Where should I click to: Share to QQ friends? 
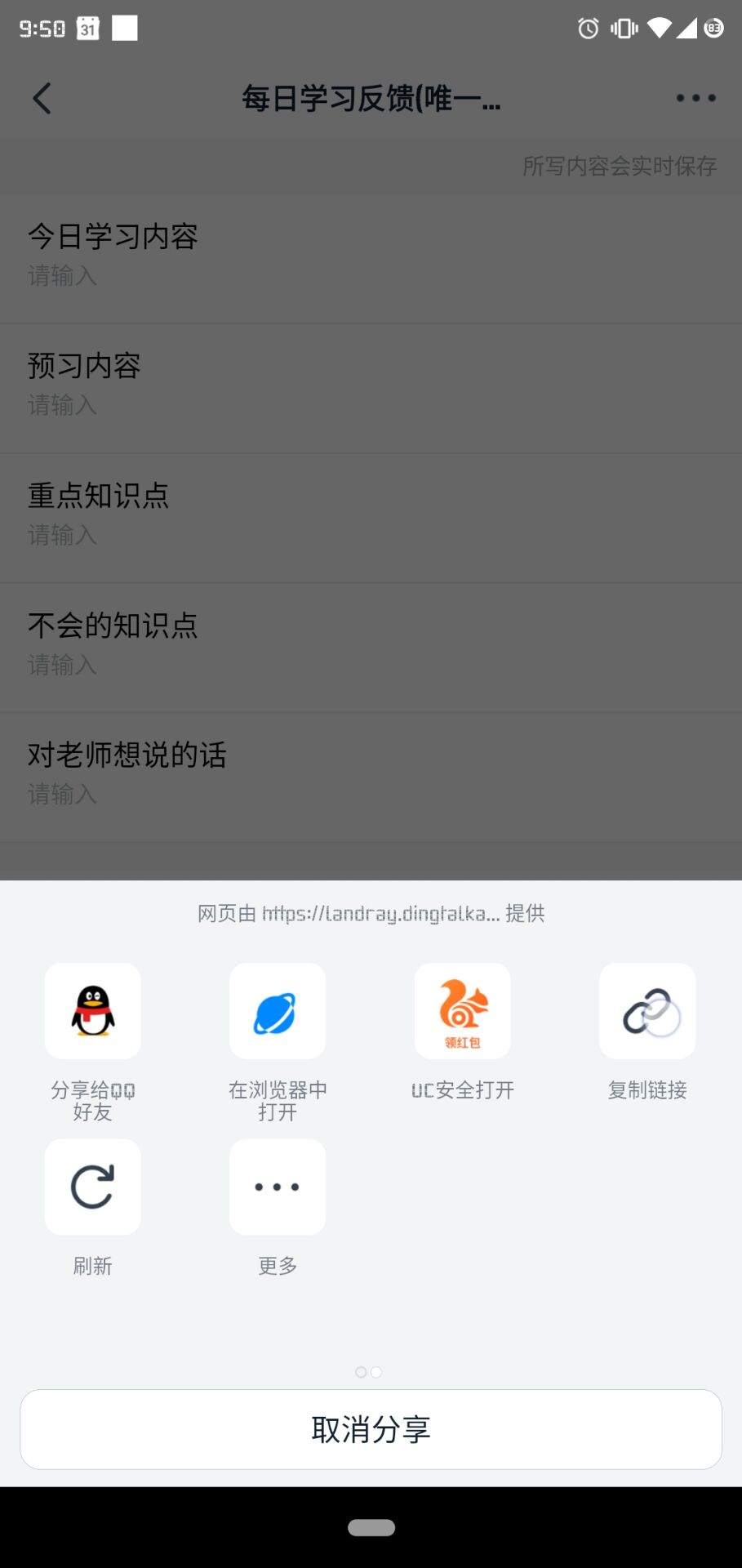(92, 1011)
